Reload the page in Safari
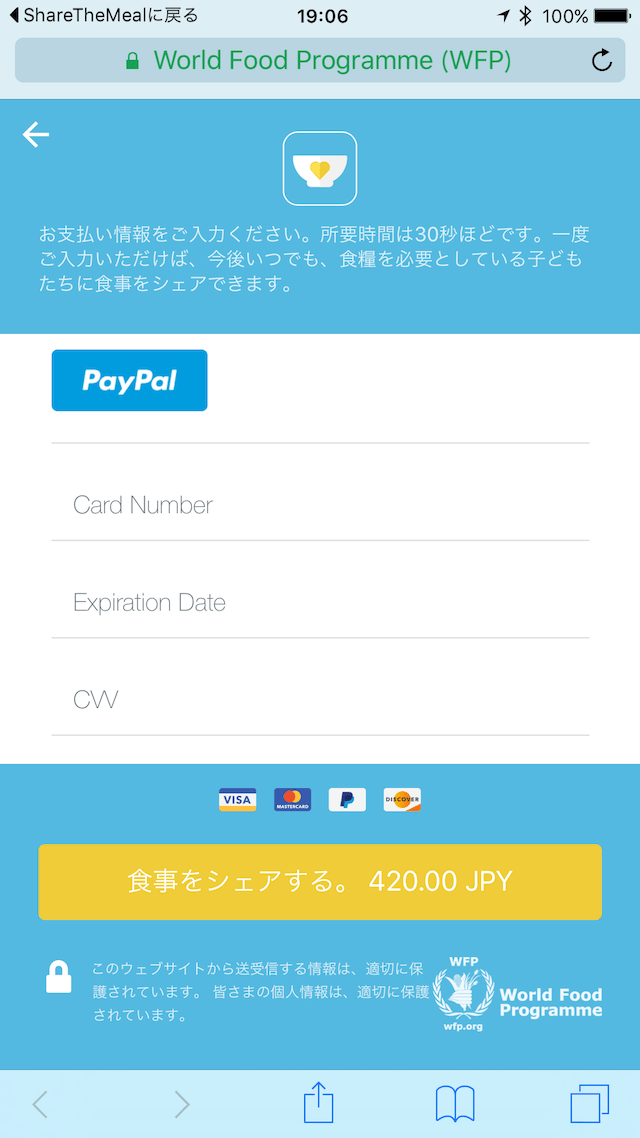This screenshot has width=640, height=1138. point(602,61)
